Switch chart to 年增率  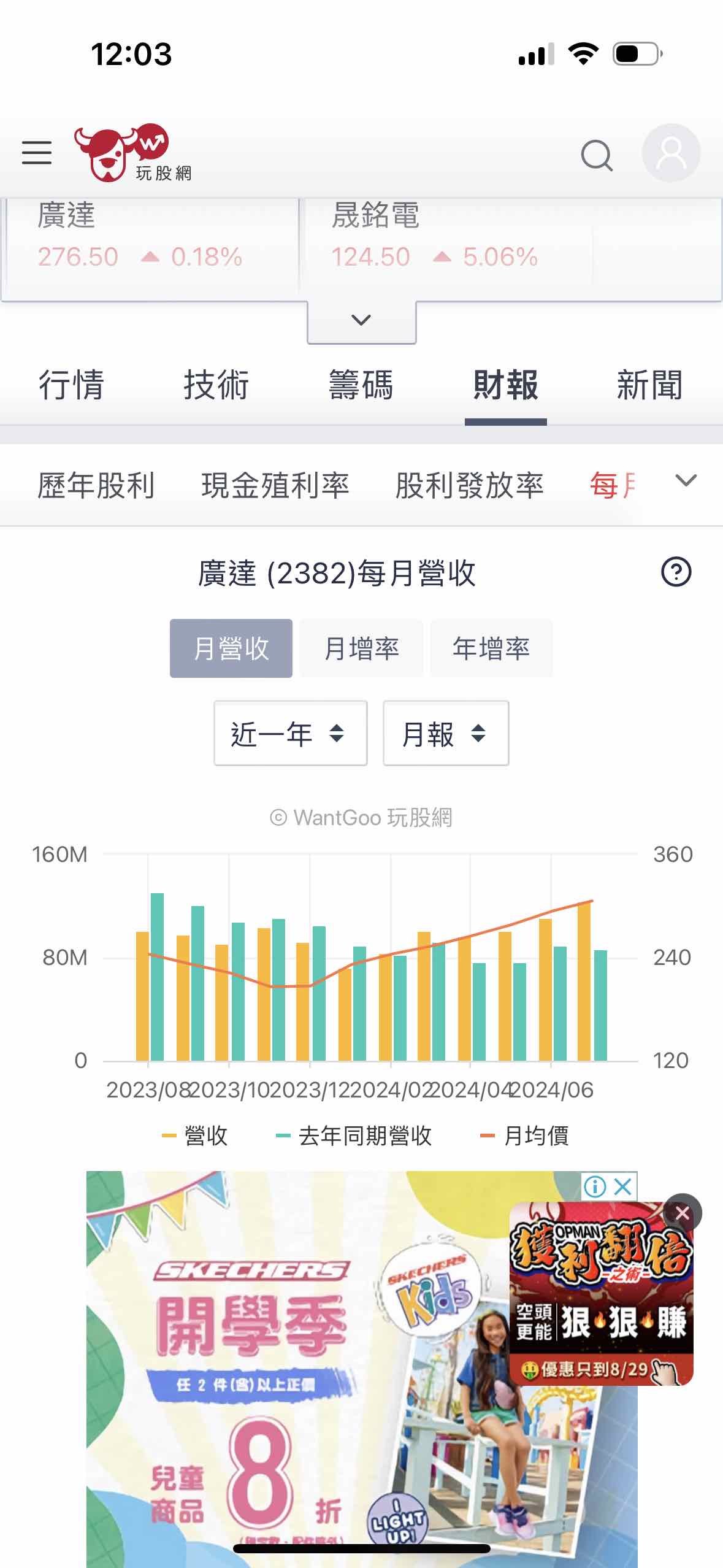pyautogui.click(x=491, y=648)
